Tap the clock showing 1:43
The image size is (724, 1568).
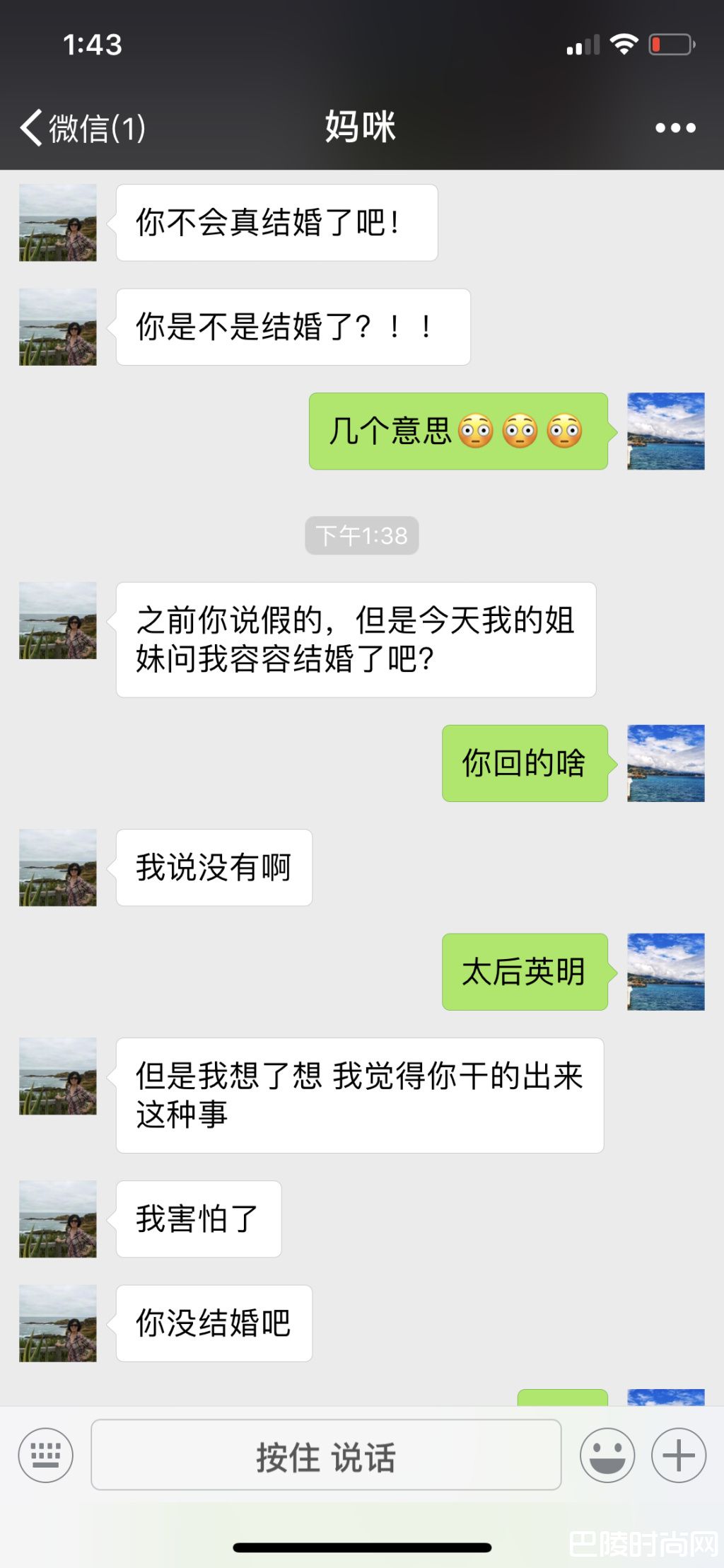pyautogui.click(x=93, y=45)
